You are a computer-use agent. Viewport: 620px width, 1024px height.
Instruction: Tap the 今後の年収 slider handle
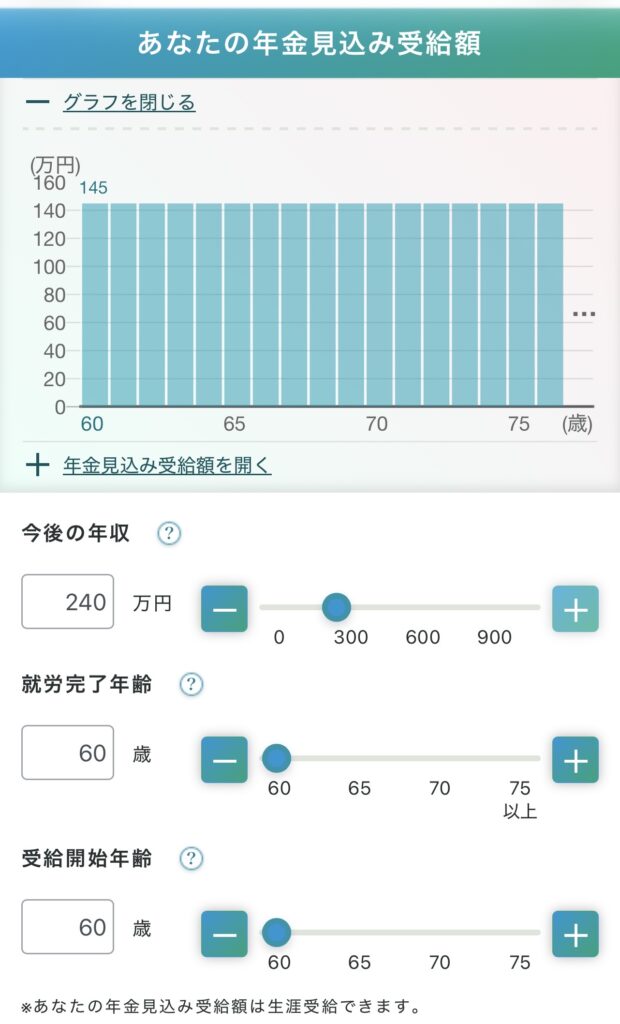(337, 607)
